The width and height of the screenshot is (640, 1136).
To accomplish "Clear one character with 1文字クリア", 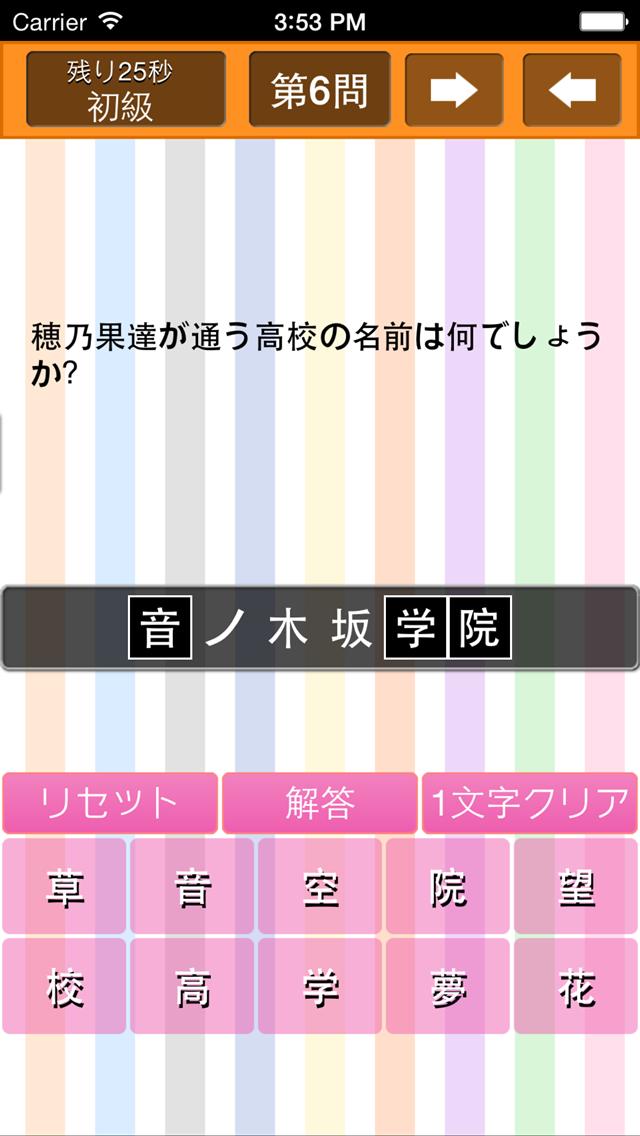I will (530, 802).
